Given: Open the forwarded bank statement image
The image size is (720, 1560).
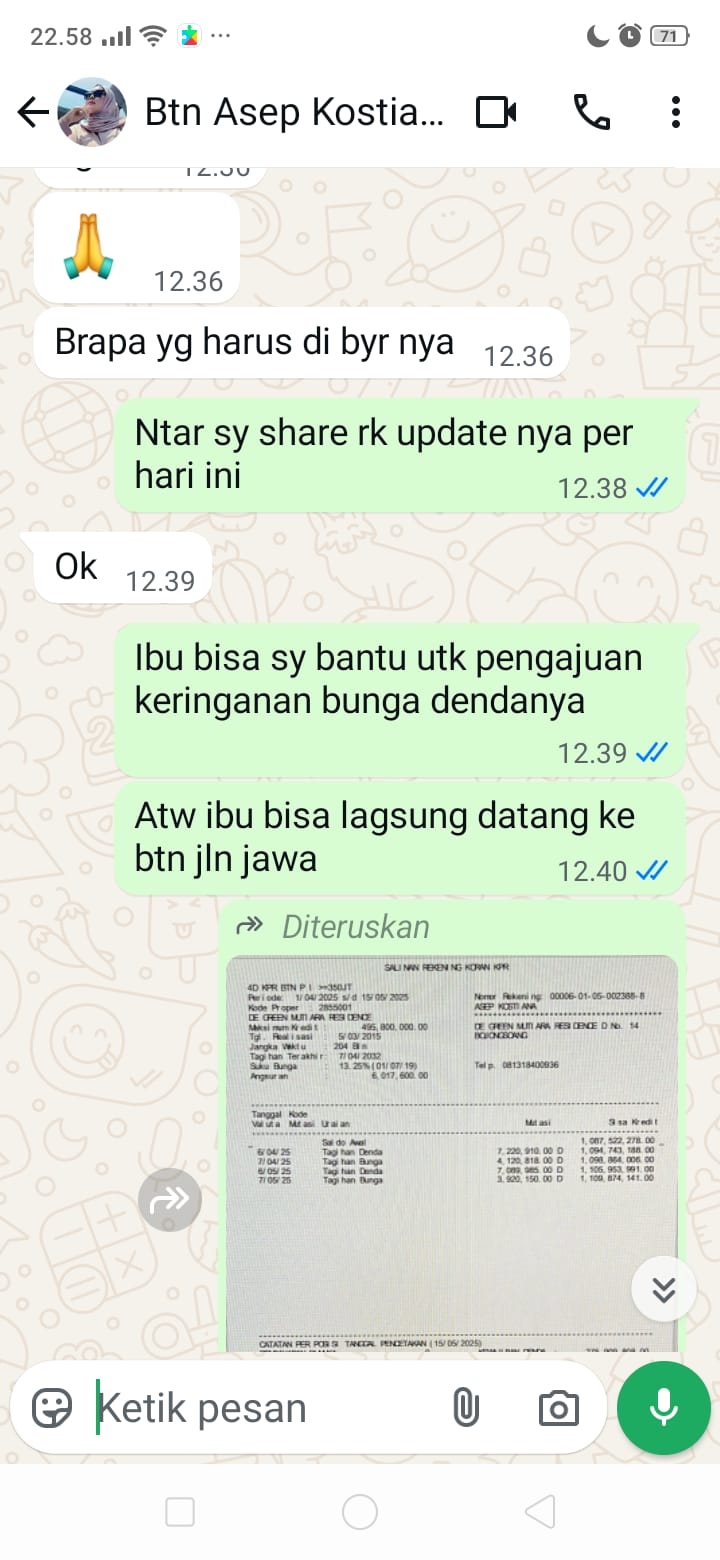Looking at the screenshot, I should 452,1150.
